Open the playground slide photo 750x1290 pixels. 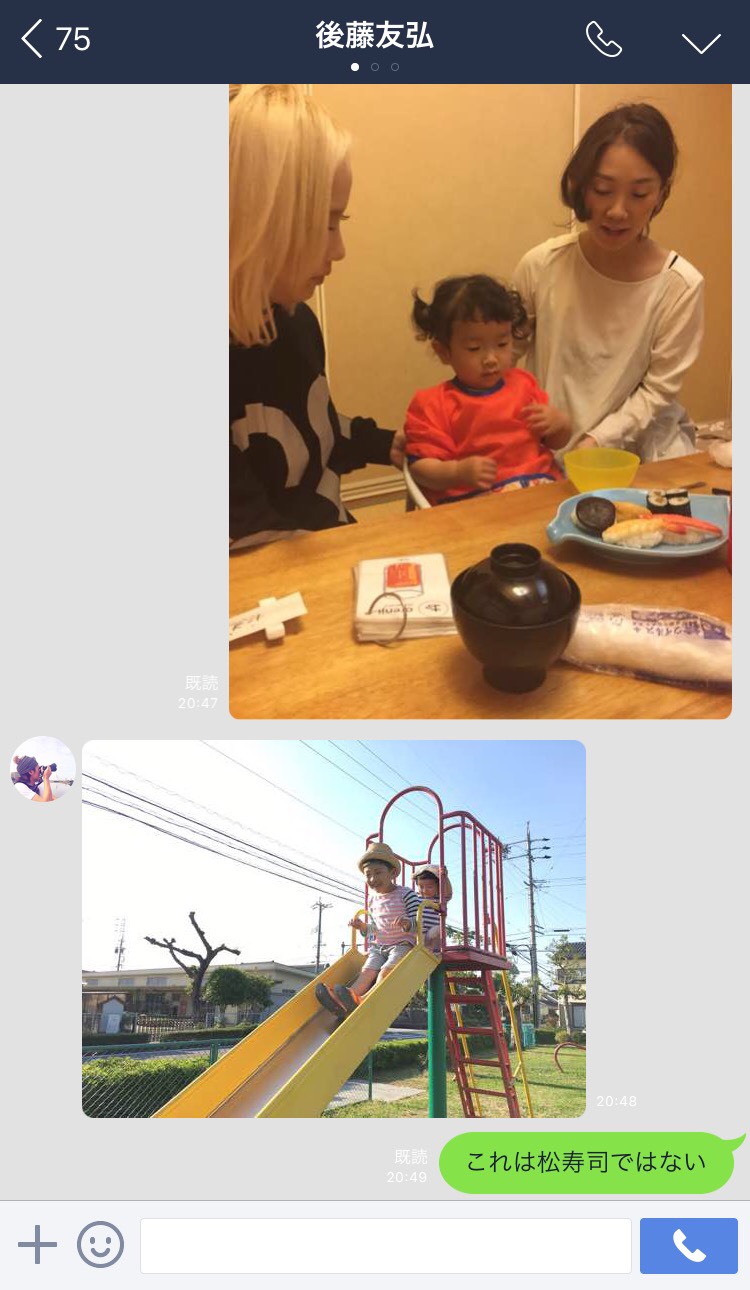pyautogui.click(x=333, y=928)
